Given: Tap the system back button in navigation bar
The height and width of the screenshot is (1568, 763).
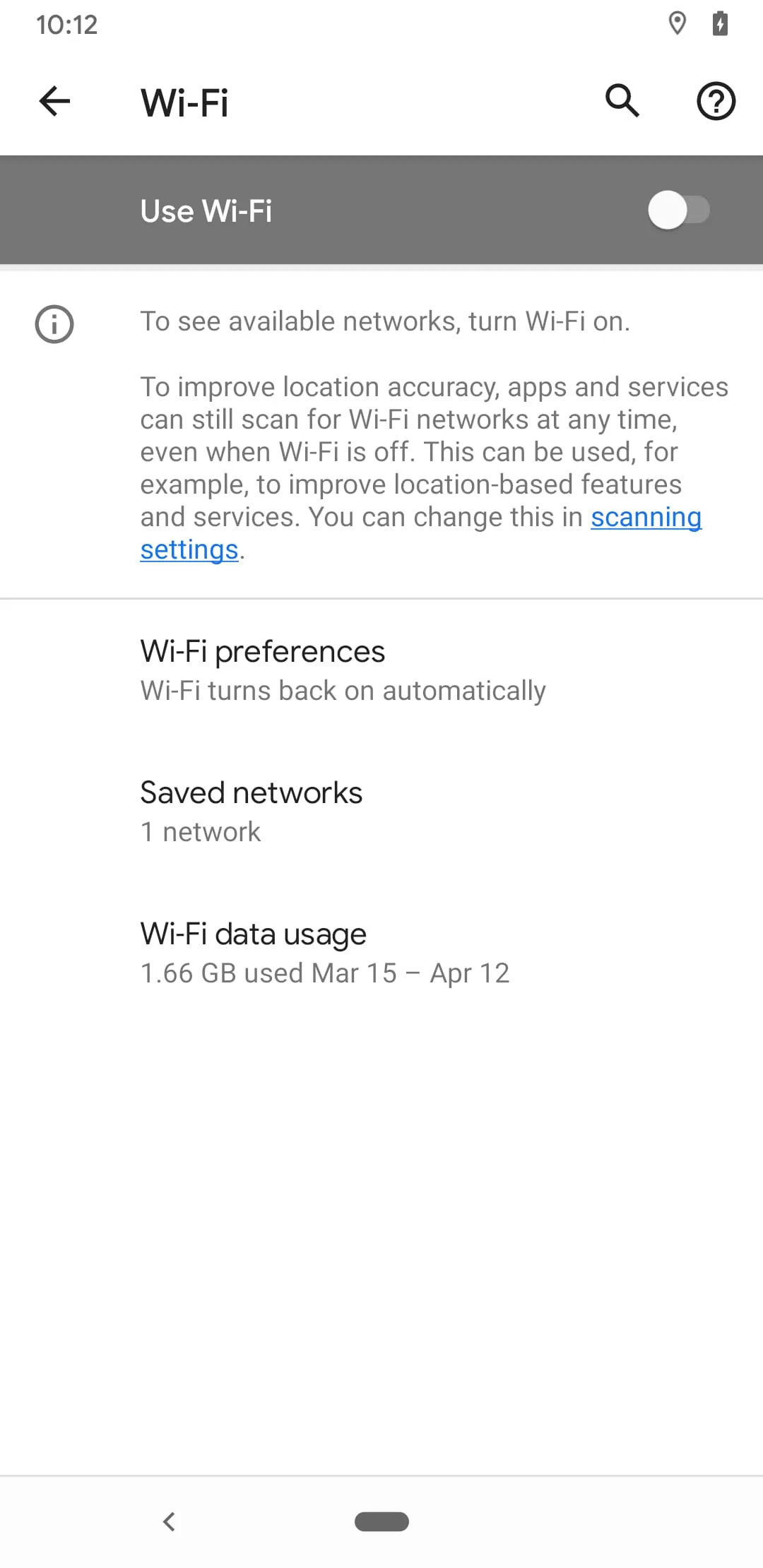Looking at the screenshot, I should pos(169,1521).
